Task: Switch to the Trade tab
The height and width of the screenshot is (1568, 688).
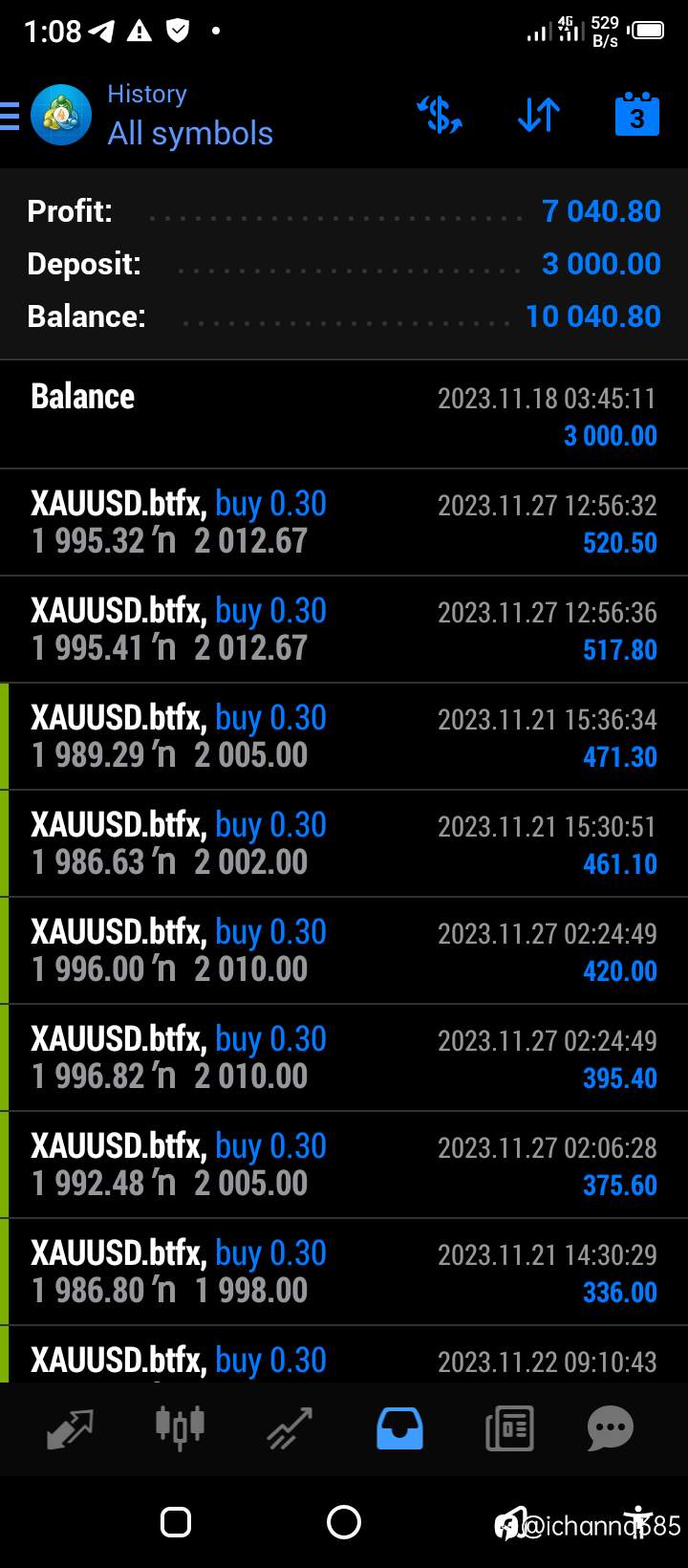Action: [x=290, y=1429]
